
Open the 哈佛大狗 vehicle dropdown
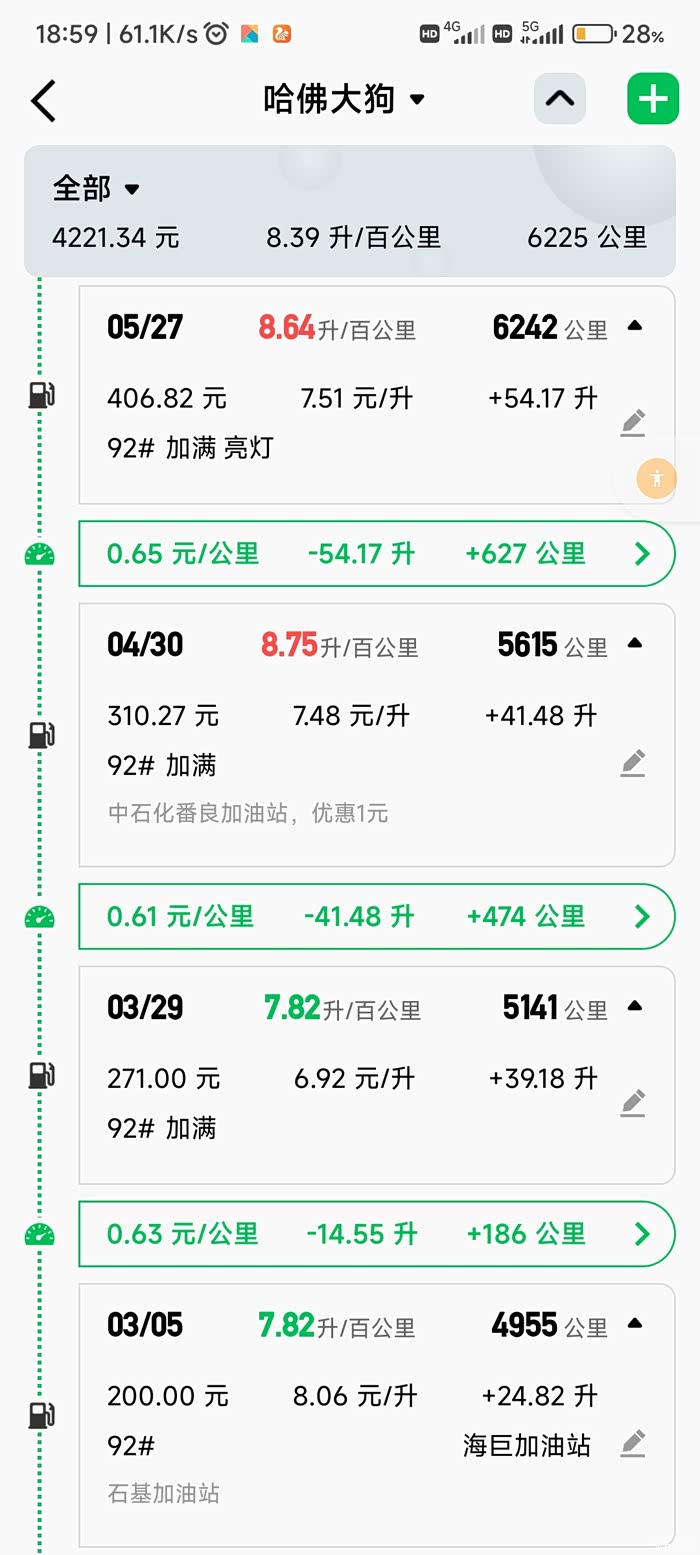tap(345, 99)
